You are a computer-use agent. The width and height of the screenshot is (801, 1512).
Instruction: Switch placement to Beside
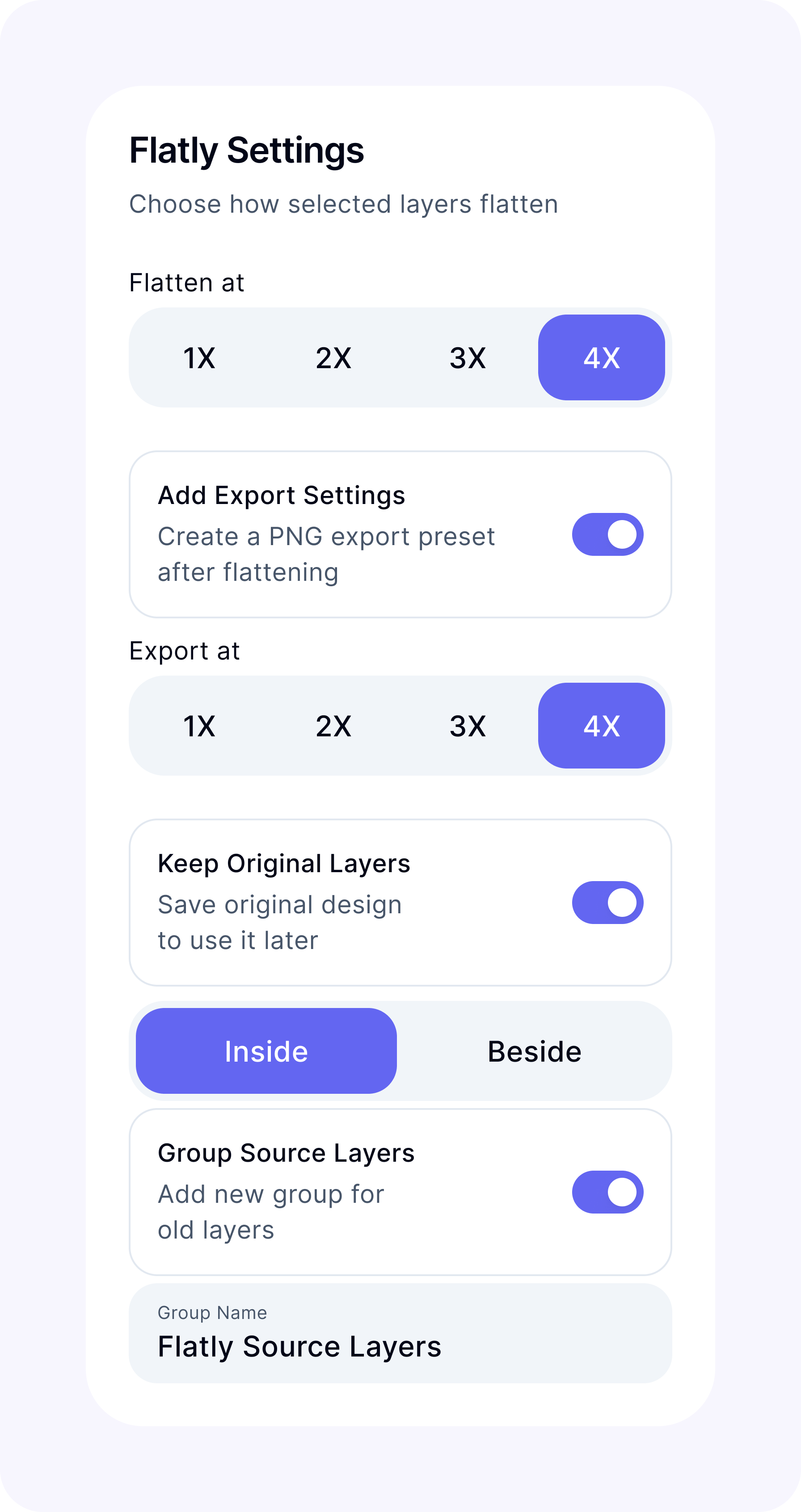(x=535, y=1050)
